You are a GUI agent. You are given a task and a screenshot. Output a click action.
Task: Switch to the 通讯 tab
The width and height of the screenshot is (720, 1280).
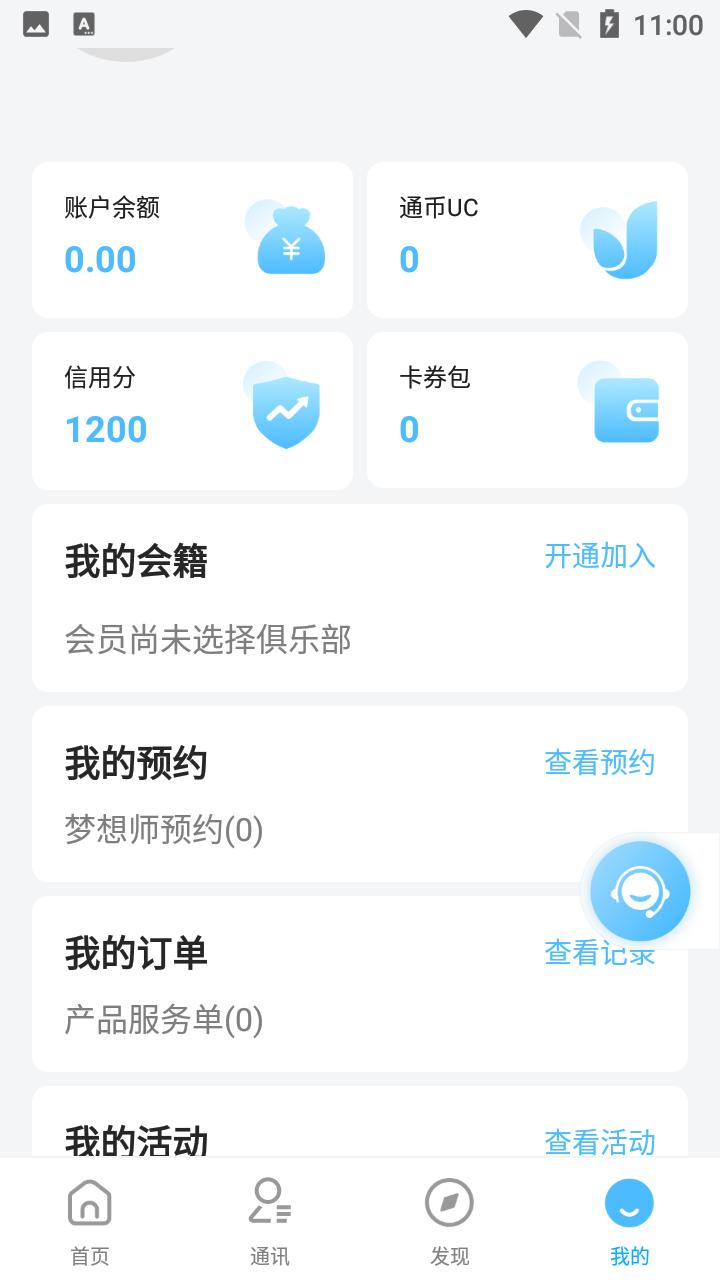click(x=270, y=1220)
